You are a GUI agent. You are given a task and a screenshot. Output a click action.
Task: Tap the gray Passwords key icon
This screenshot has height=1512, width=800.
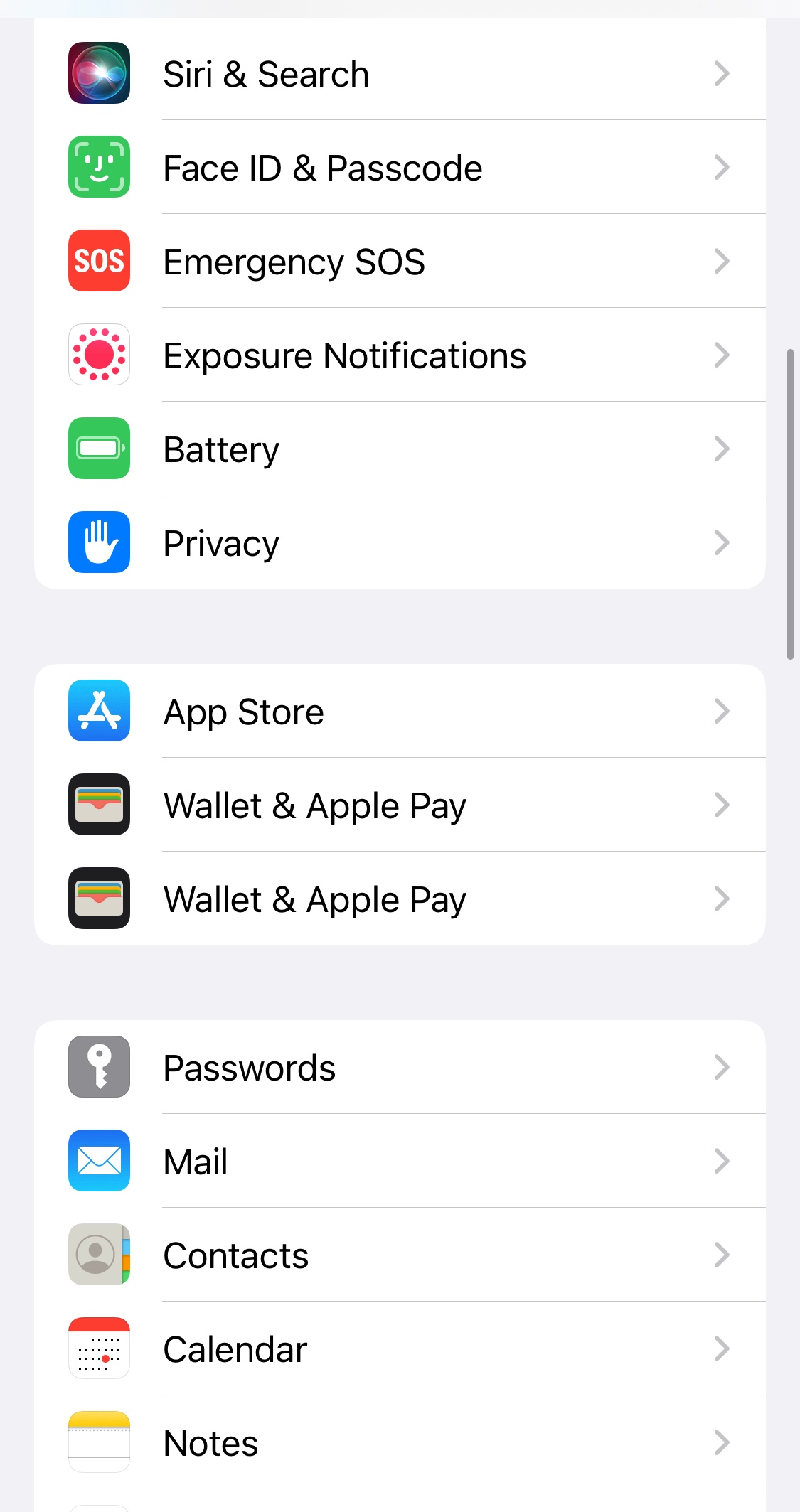click(99, 1067)
